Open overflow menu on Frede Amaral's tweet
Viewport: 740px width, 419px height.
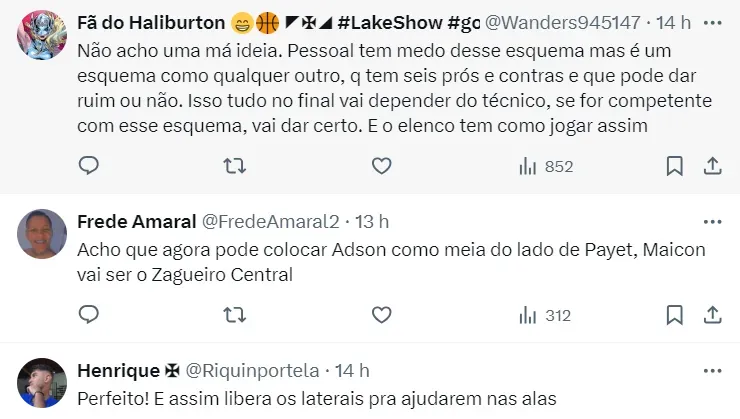tap(712, 221)
